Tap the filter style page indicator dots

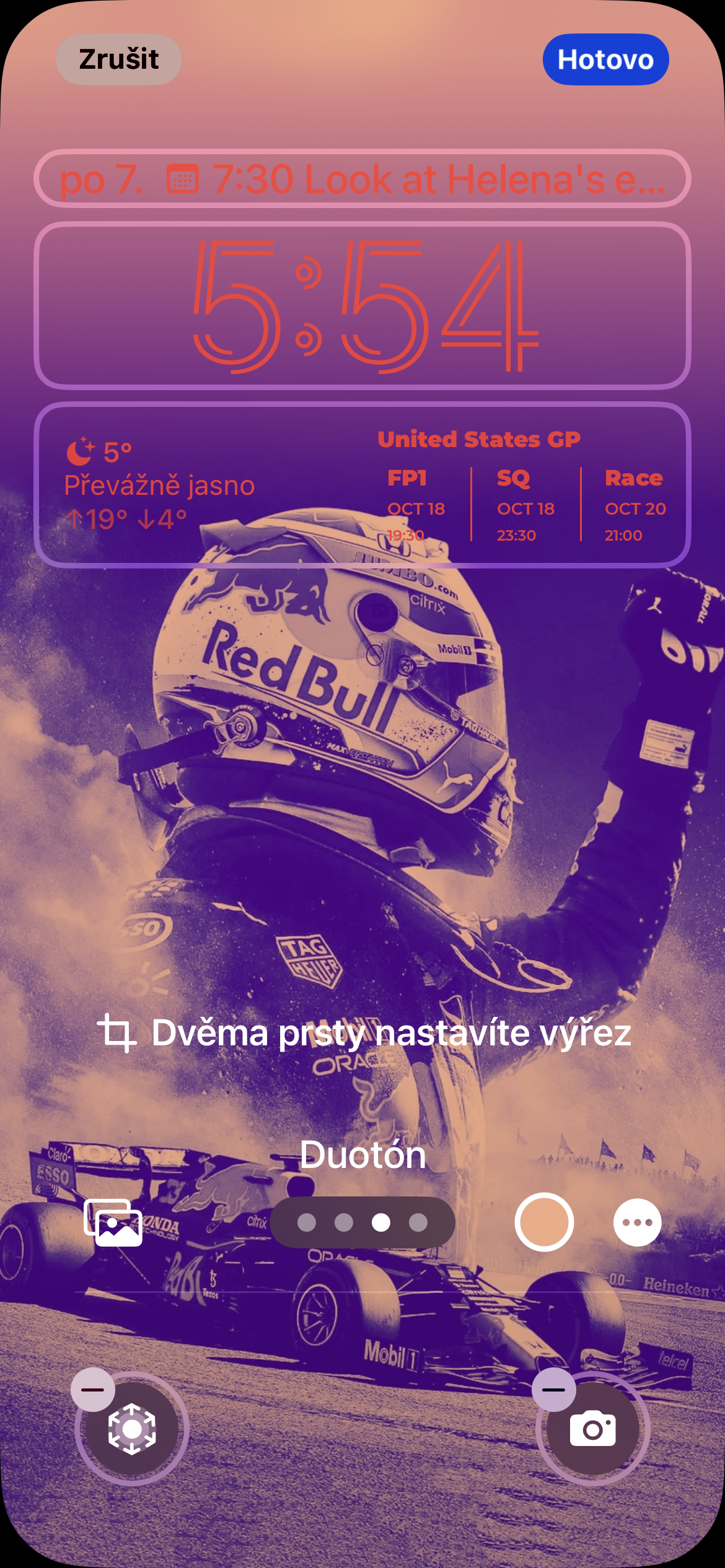tap(362, 1222)
